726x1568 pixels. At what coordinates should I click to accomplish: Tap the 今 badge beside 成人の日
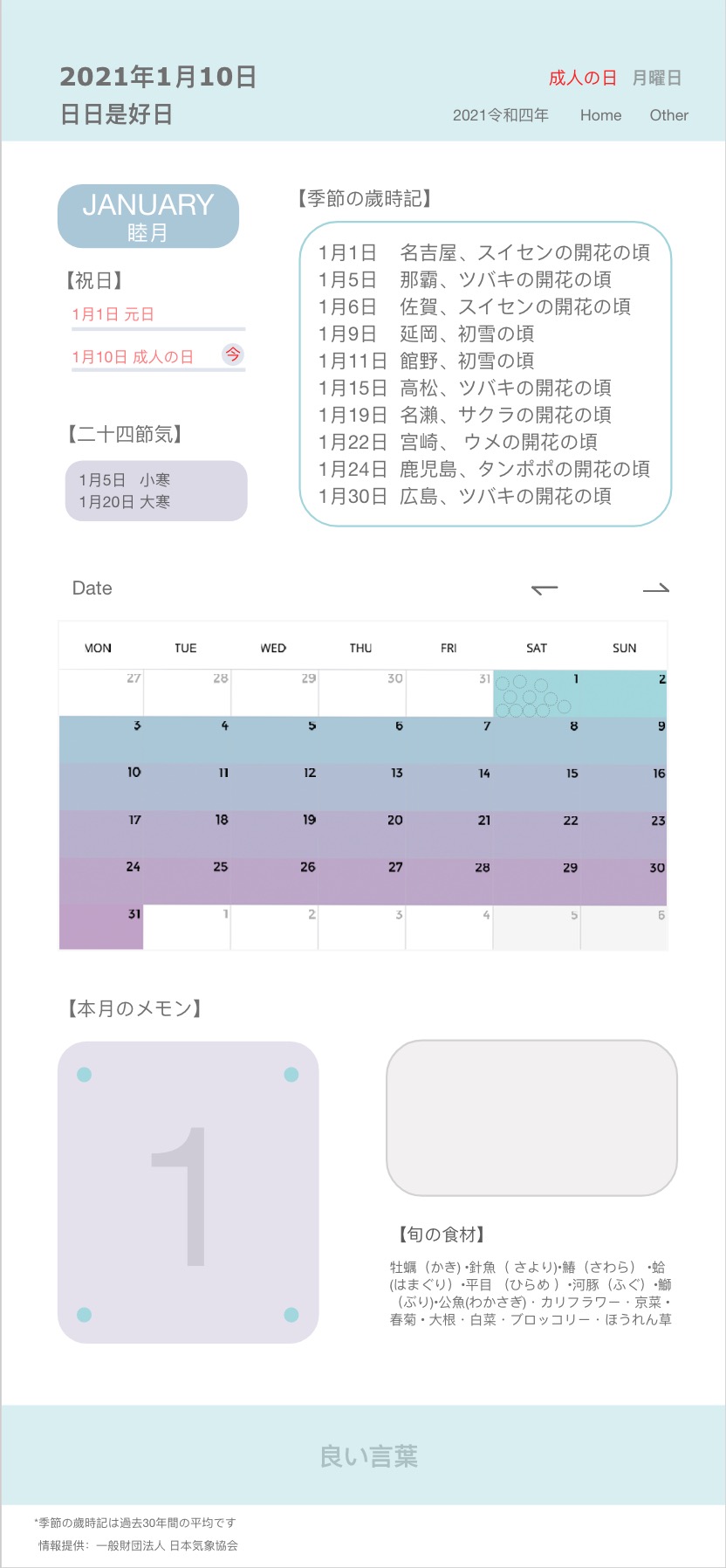(x=233, y=354)
